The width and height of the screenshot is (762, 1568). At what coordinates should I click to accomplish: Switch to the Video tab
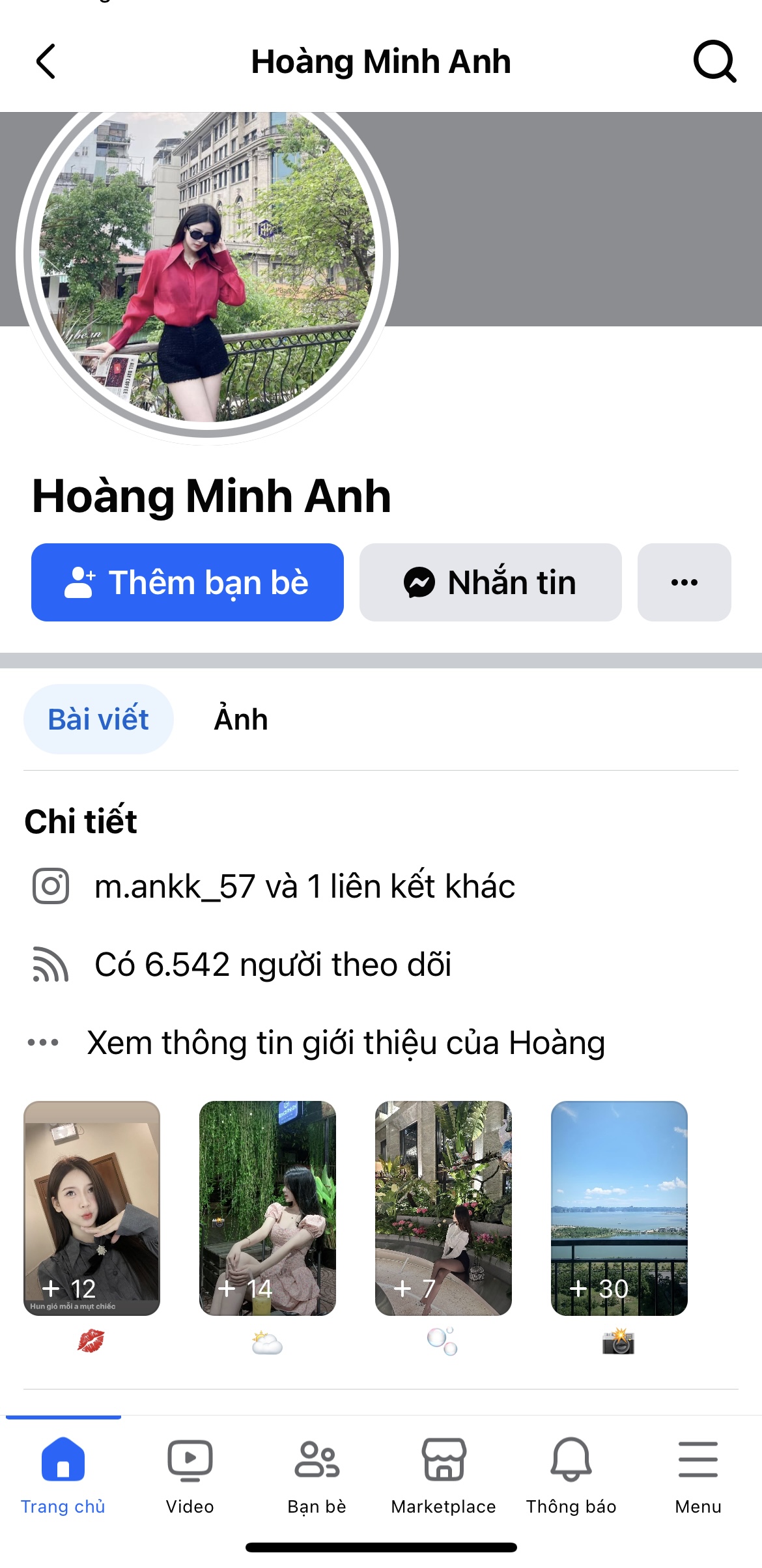tap(190, 1475)
